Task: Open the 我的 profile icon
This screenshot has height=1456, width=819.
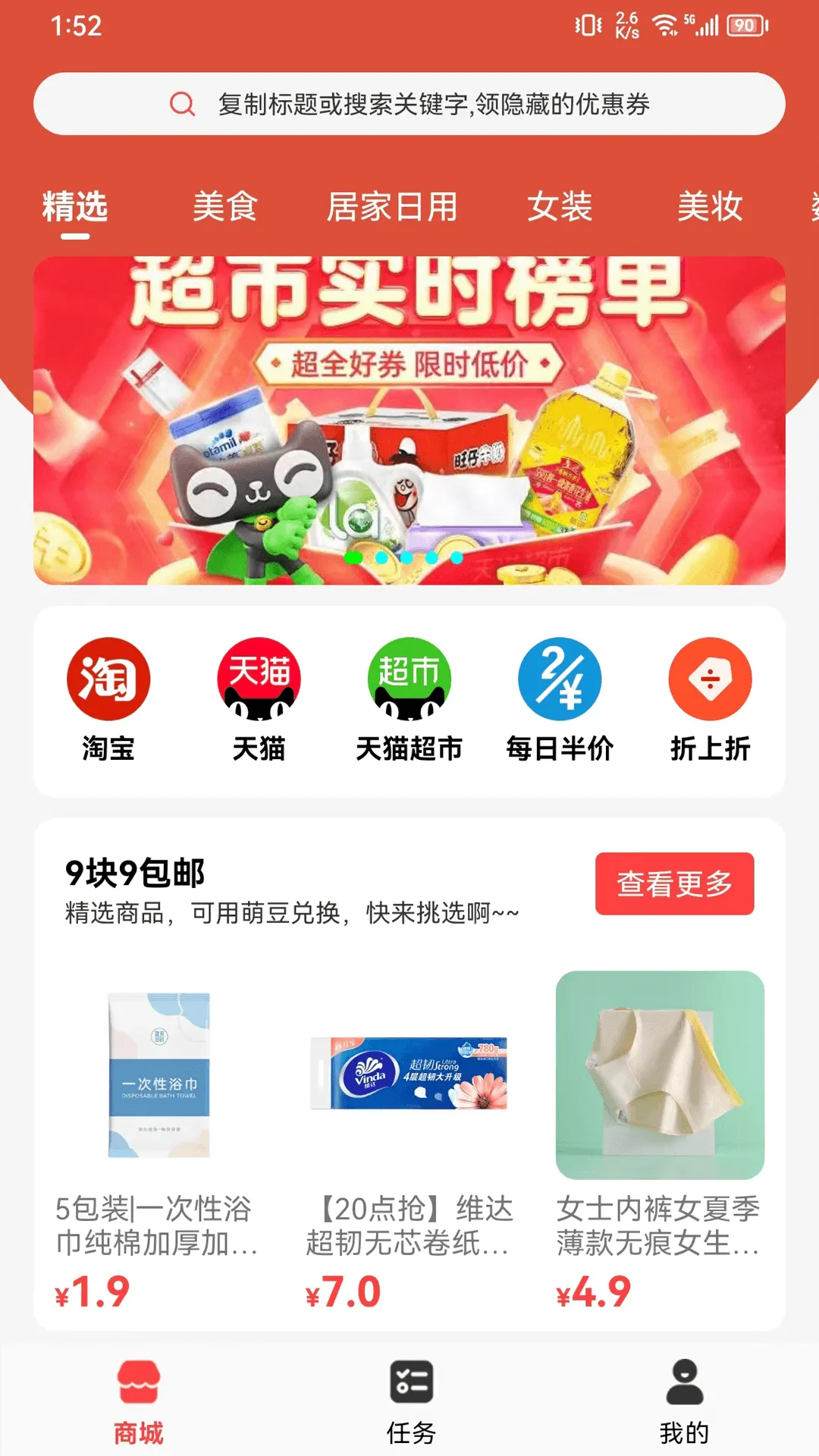Action: 683,1383
